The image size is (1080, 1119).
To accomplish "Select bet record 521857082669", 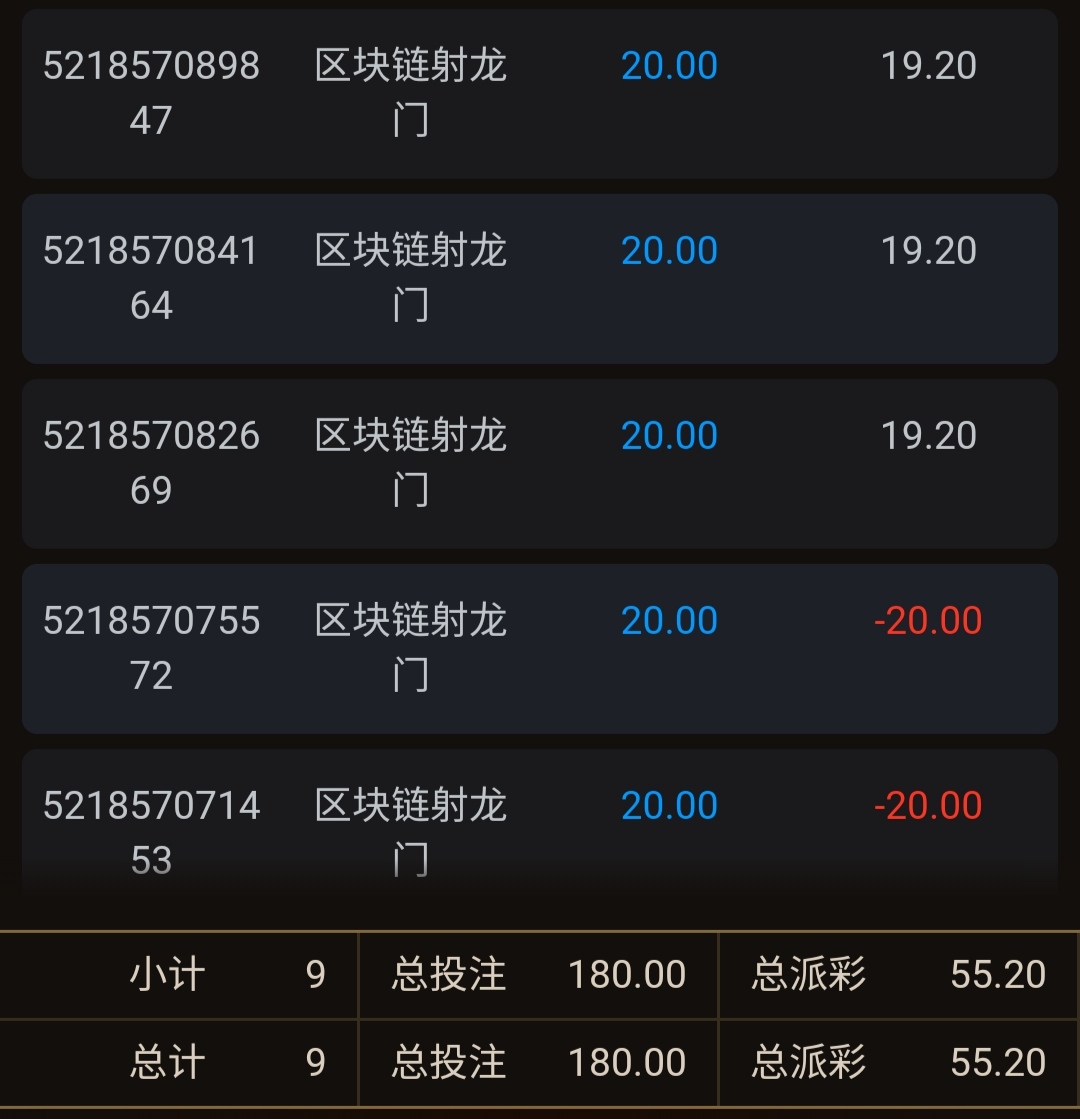I will 540,463.
